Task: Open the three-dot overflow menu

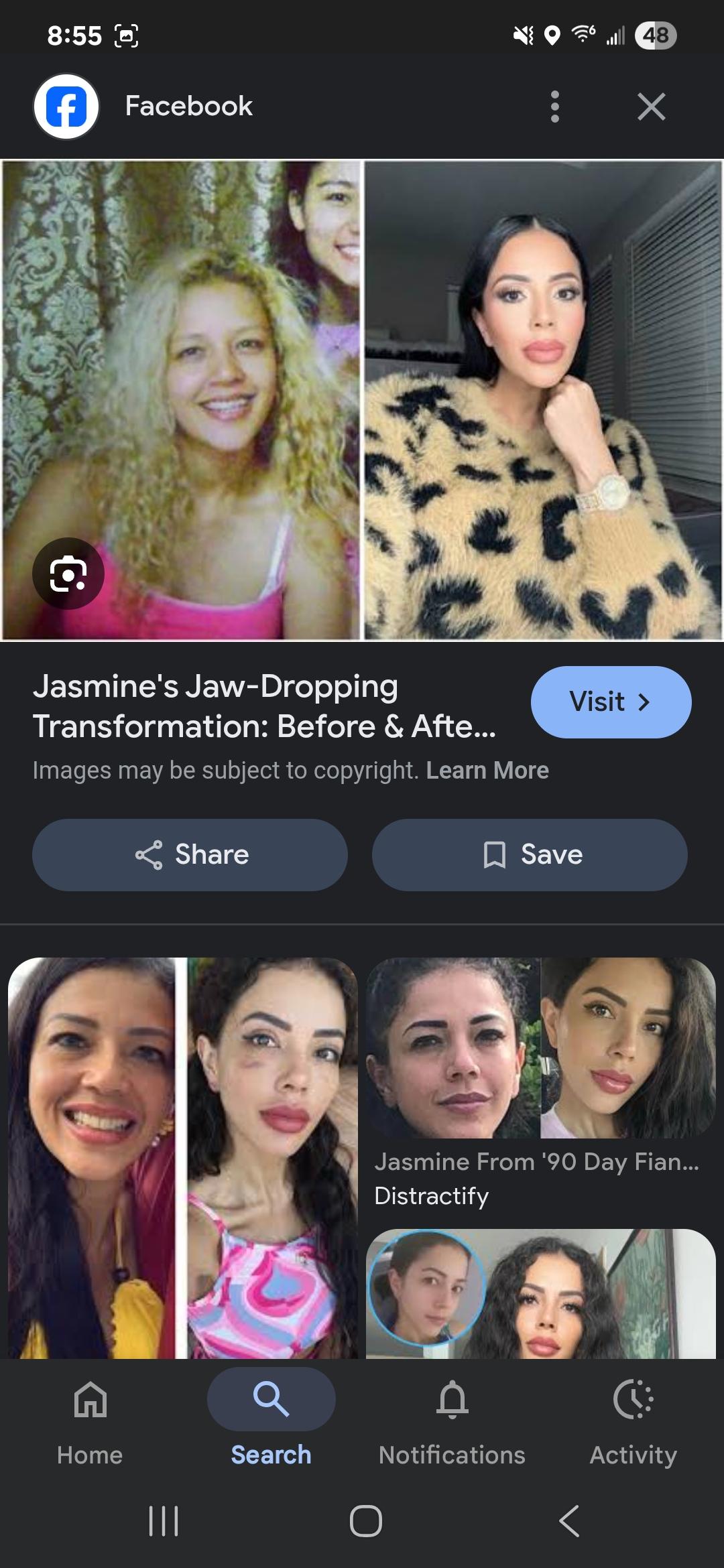Action: click(555, 105)
